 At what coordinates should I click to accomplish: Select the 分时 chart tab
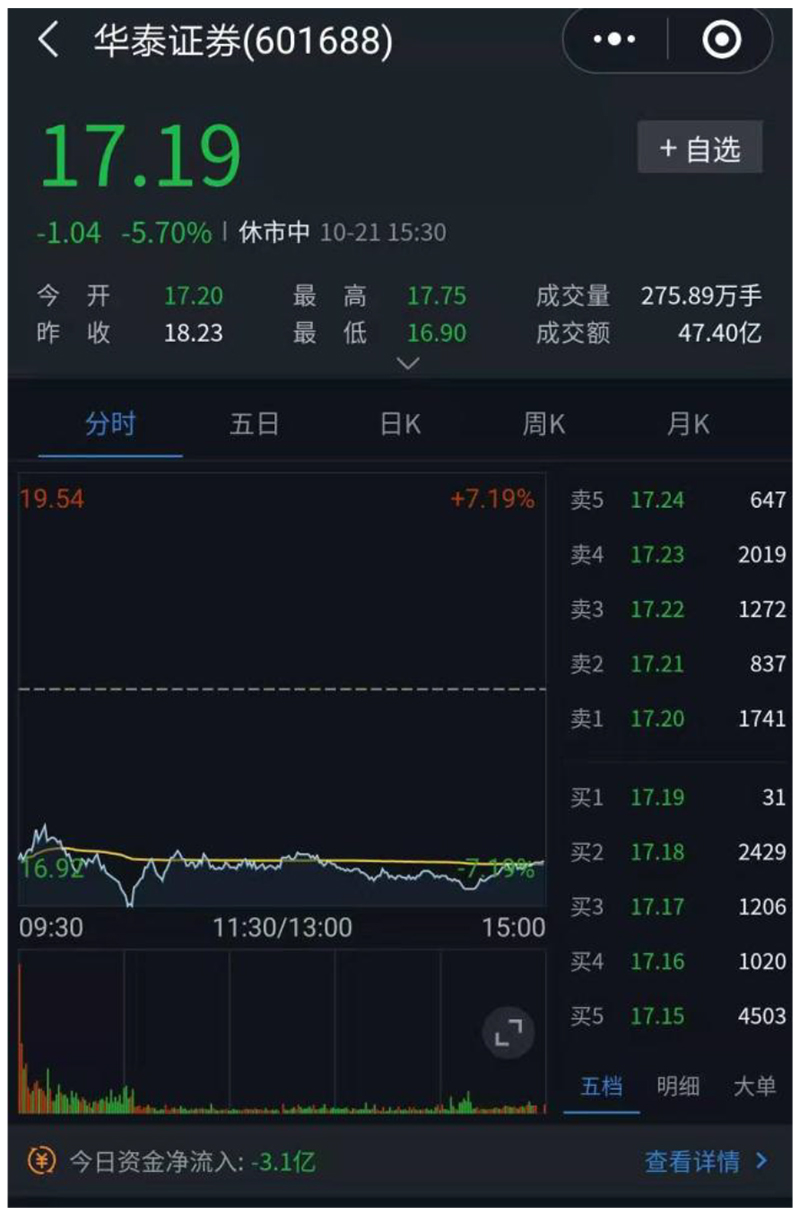[110, 424]
